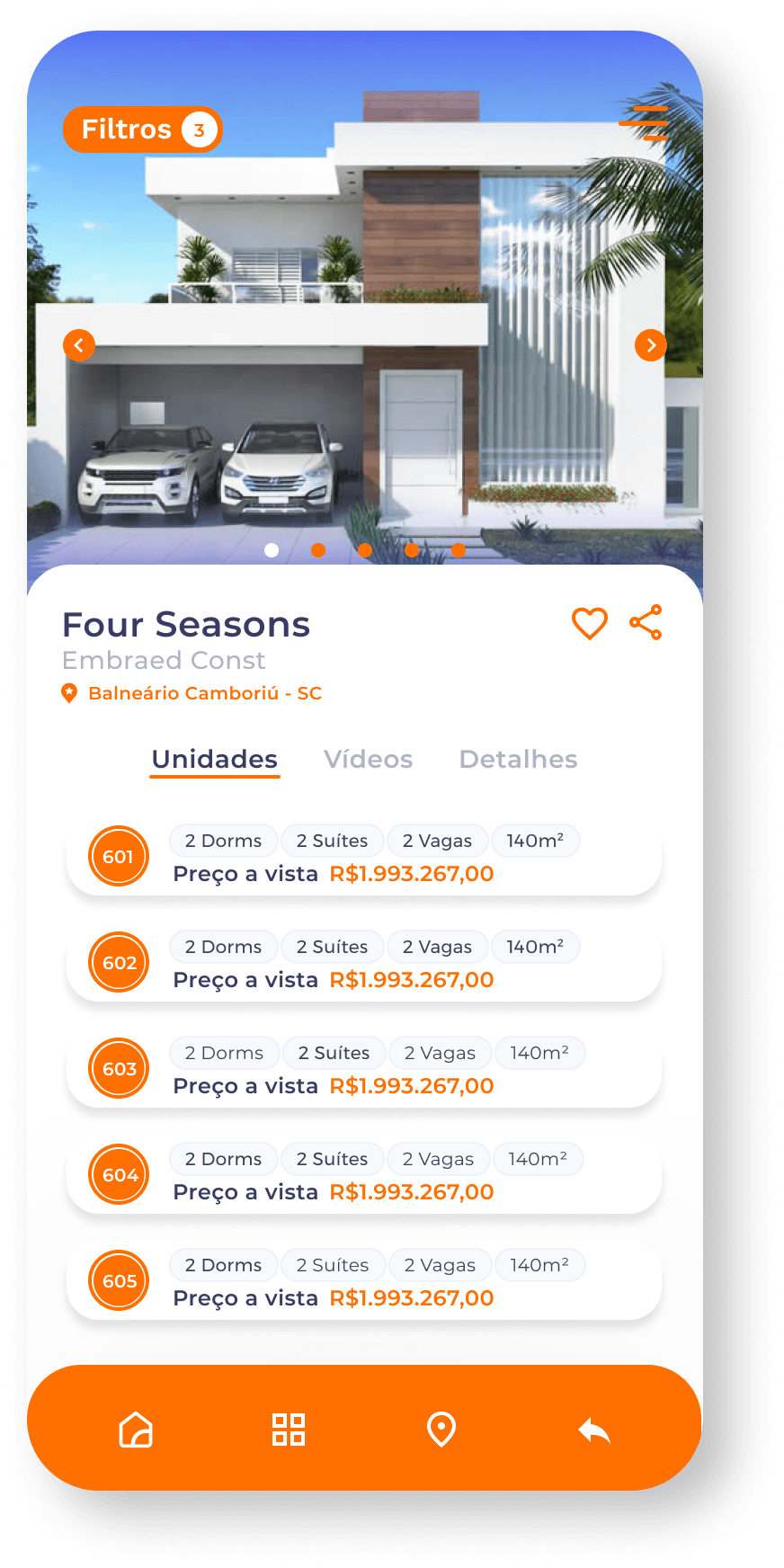784x1568 pixels.
Task: Open unit 603
Action: (x=363, y=1070)
